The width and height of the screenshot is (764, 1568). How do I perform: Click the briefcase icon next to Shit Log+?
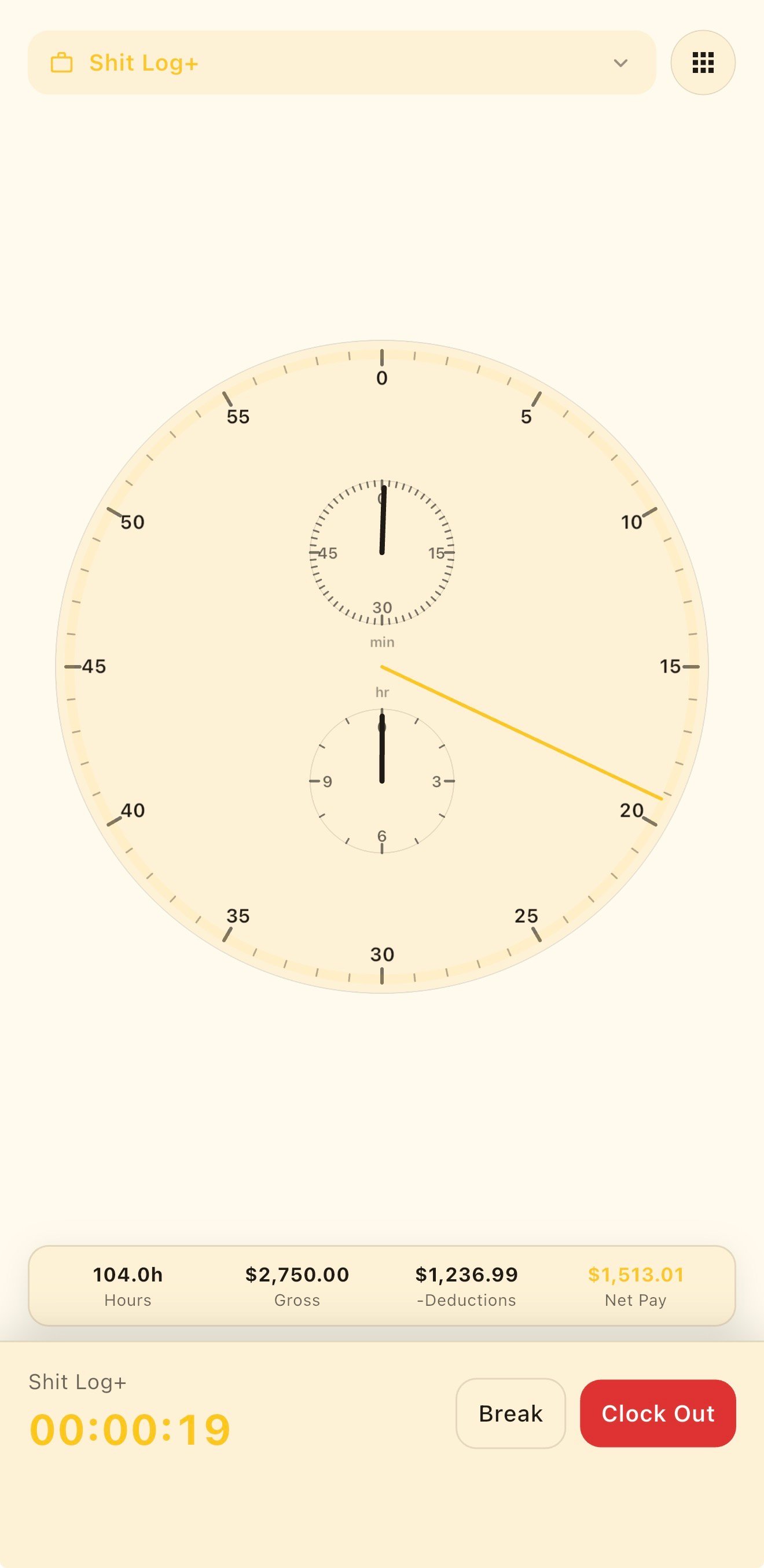tap(63, 61)
